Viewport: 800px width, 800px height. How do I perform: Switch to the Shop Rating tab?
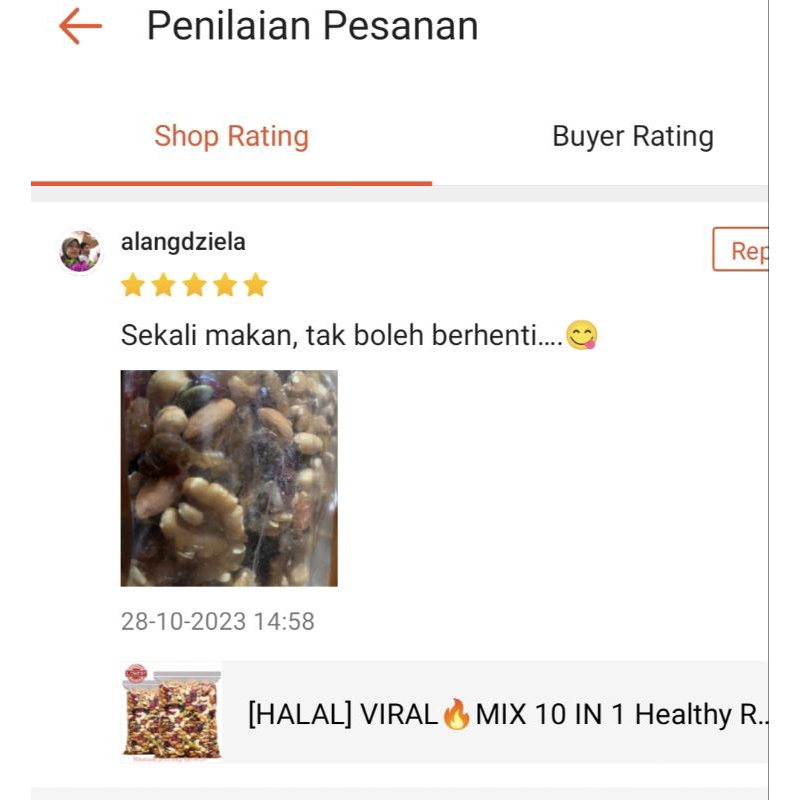(x=231, y=137)
